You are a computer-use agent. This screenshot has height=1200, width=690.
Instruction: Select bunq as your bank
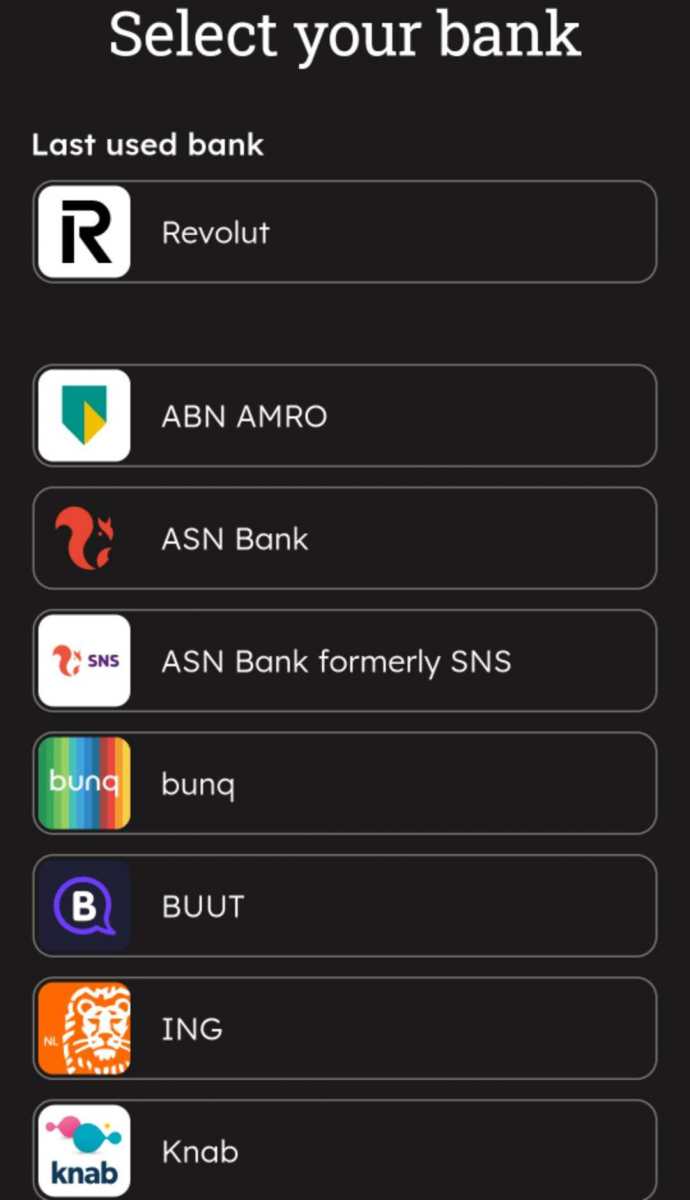click(345, 784)
